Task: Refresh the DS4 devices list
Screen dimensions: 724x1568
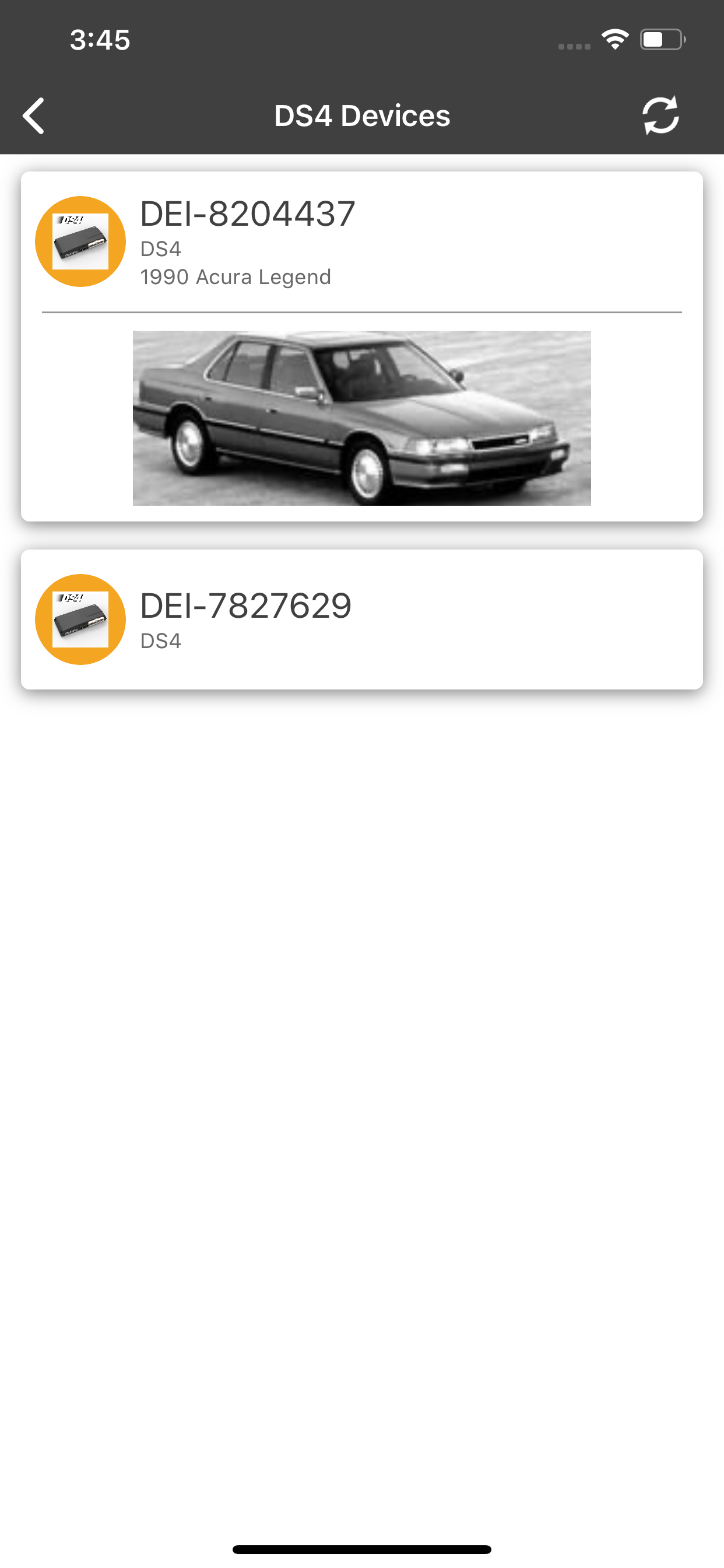Action: click(x=660, y=115)
